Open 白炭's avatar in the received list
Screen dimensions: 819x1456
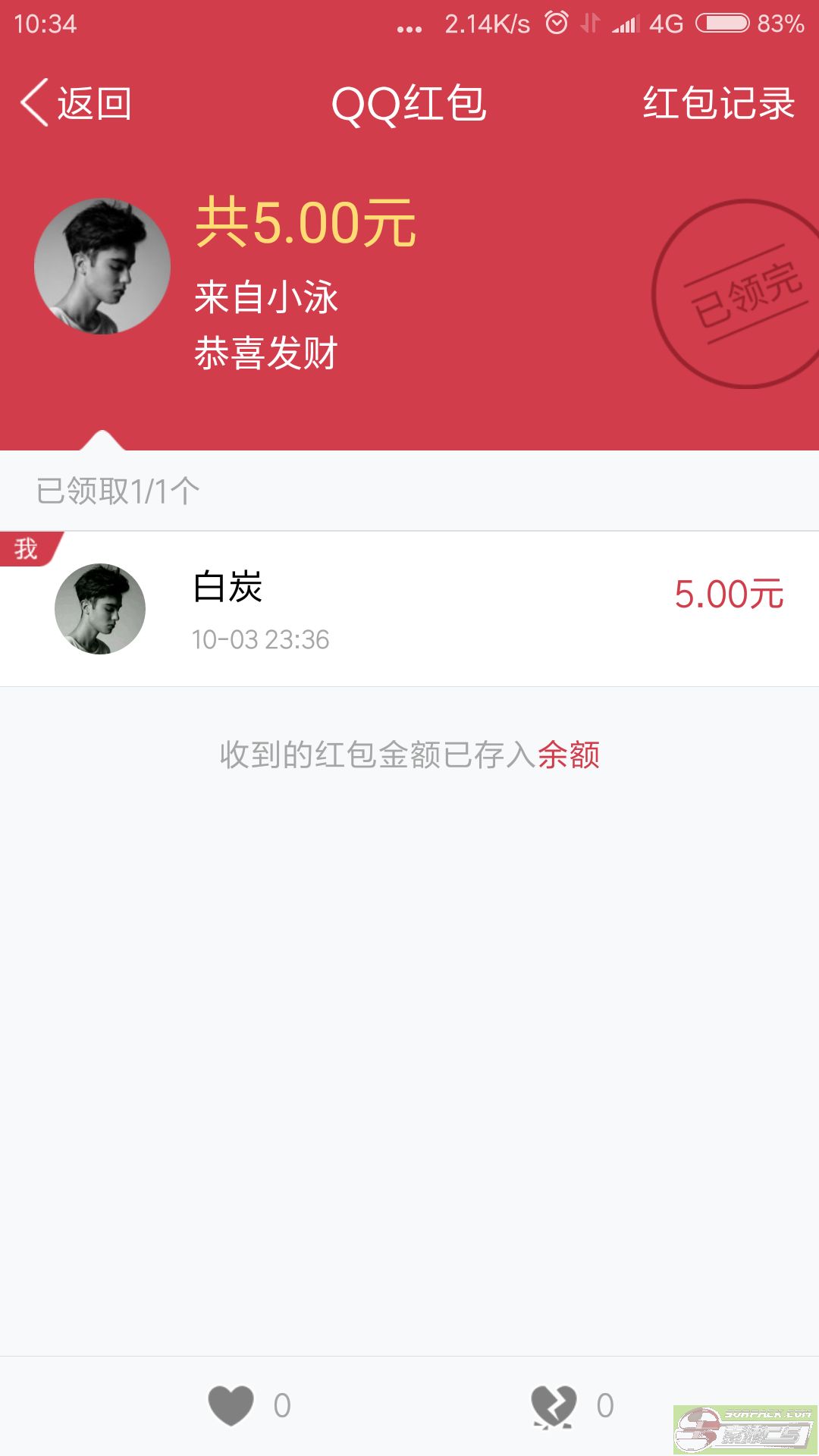pyautogui.click(x=100, y=609)
